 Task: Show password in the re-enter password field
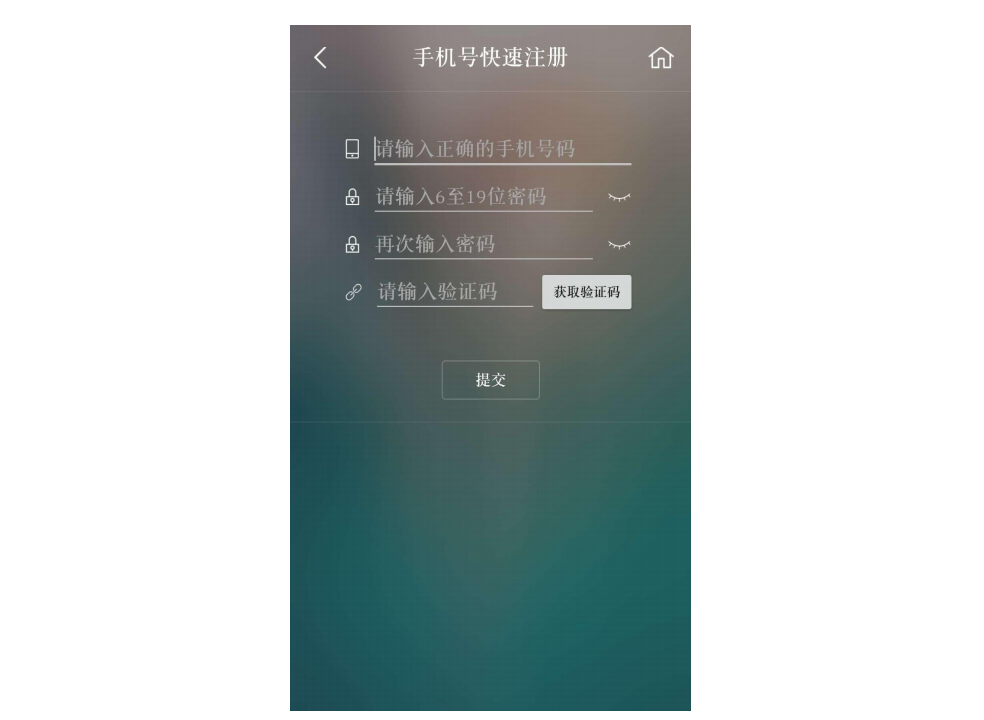[x=619, y=244]
